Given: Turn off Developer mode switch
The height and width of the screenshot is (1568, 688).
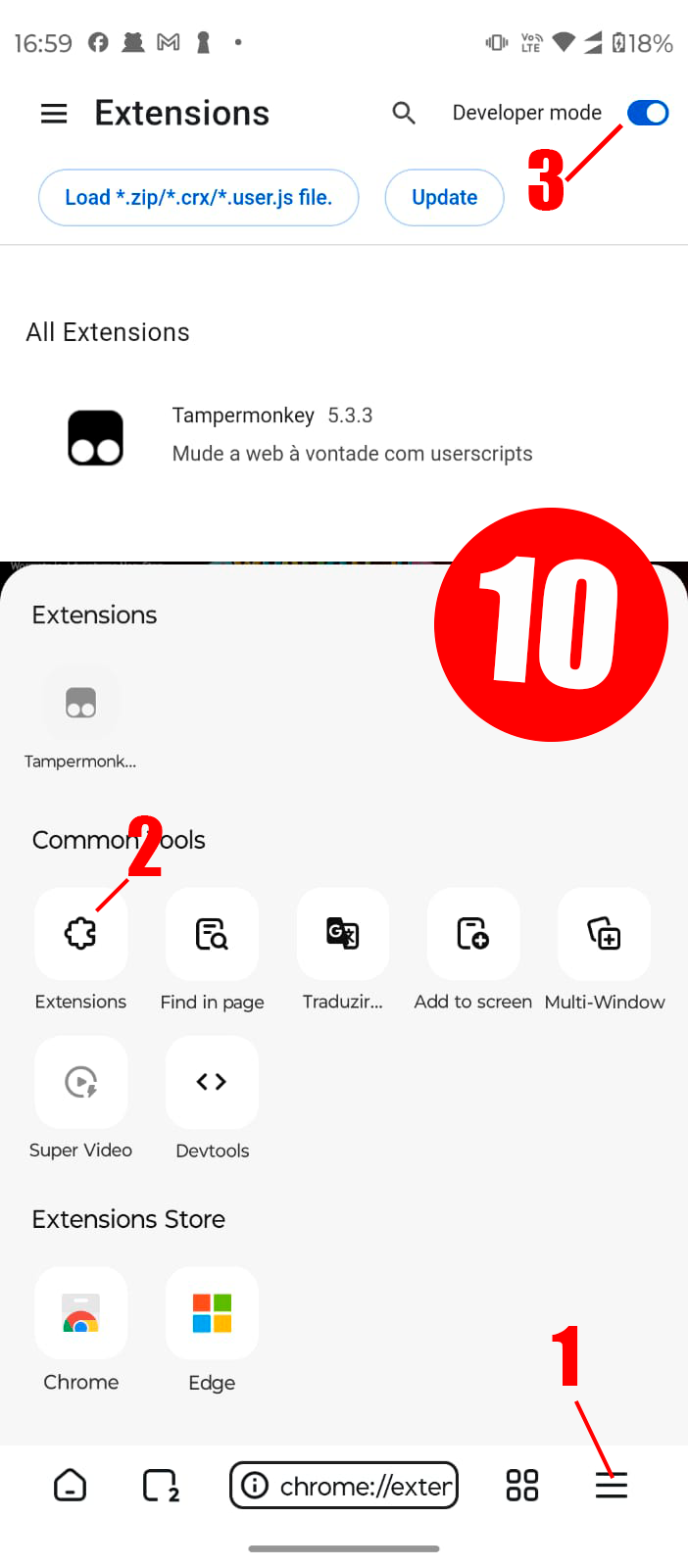Looking at the screenshot, I should [648, 113].
